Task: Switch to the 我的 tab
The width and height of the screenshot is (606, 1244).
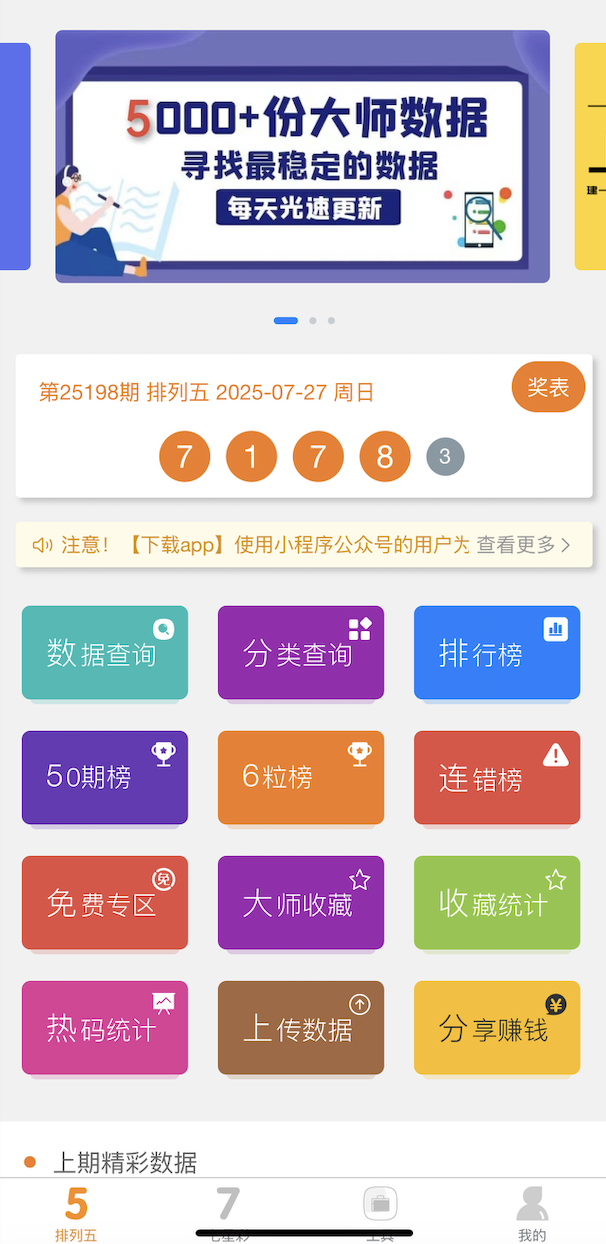Action: (x=532, y=1212)
